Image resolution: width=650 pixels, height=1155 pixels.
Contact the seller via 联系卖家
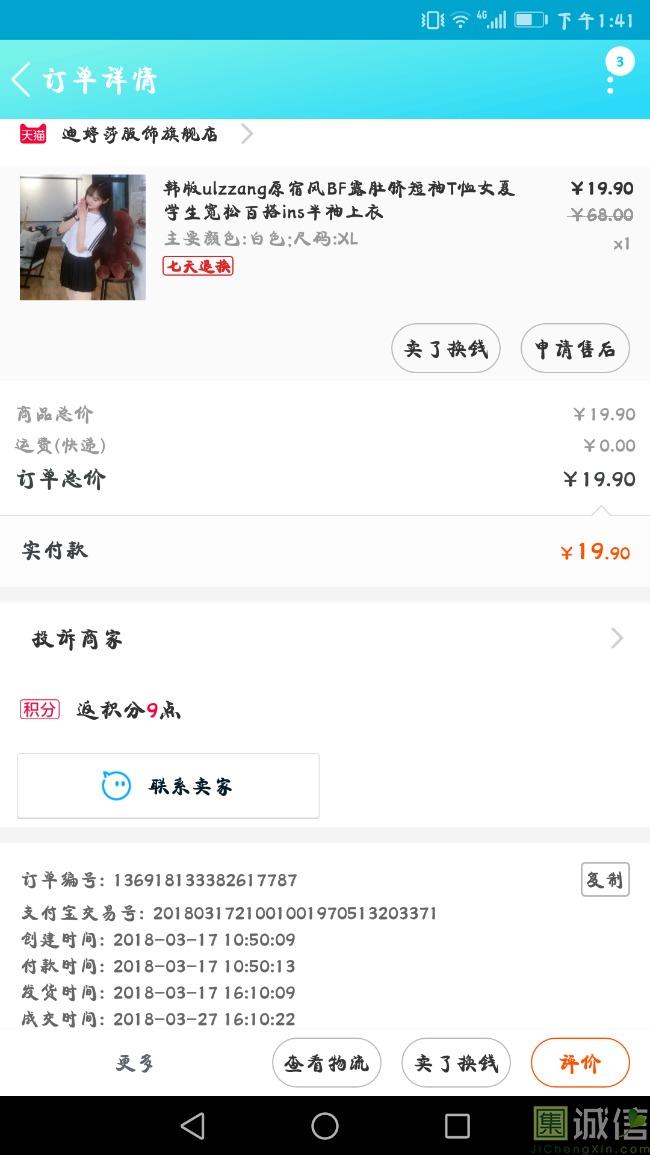pos(168,786)
